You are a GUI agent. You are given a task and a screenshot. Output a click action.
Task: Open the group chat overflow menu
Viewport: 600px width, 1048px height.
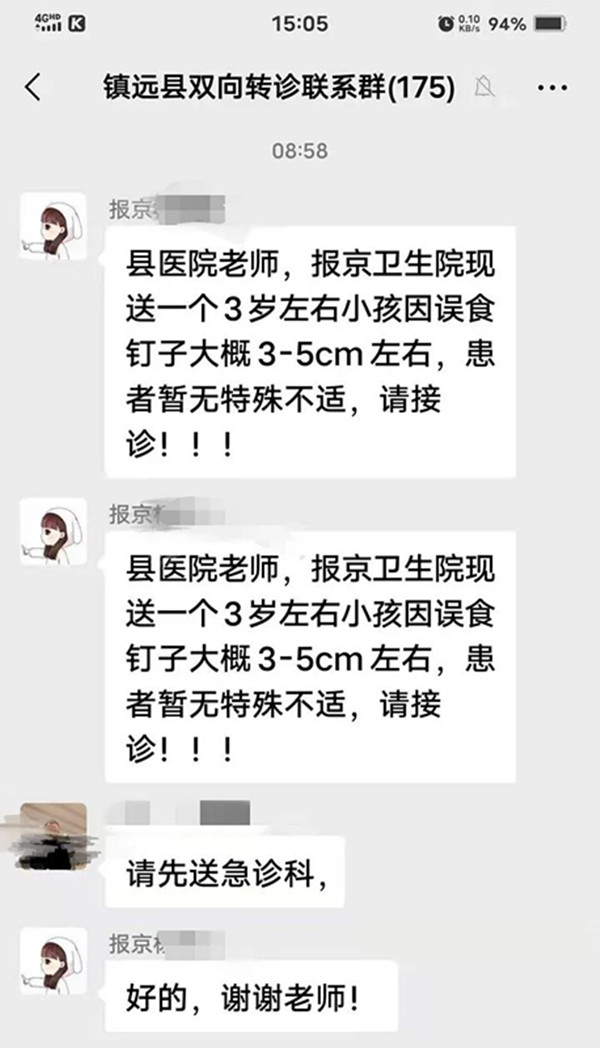point(552,88)
